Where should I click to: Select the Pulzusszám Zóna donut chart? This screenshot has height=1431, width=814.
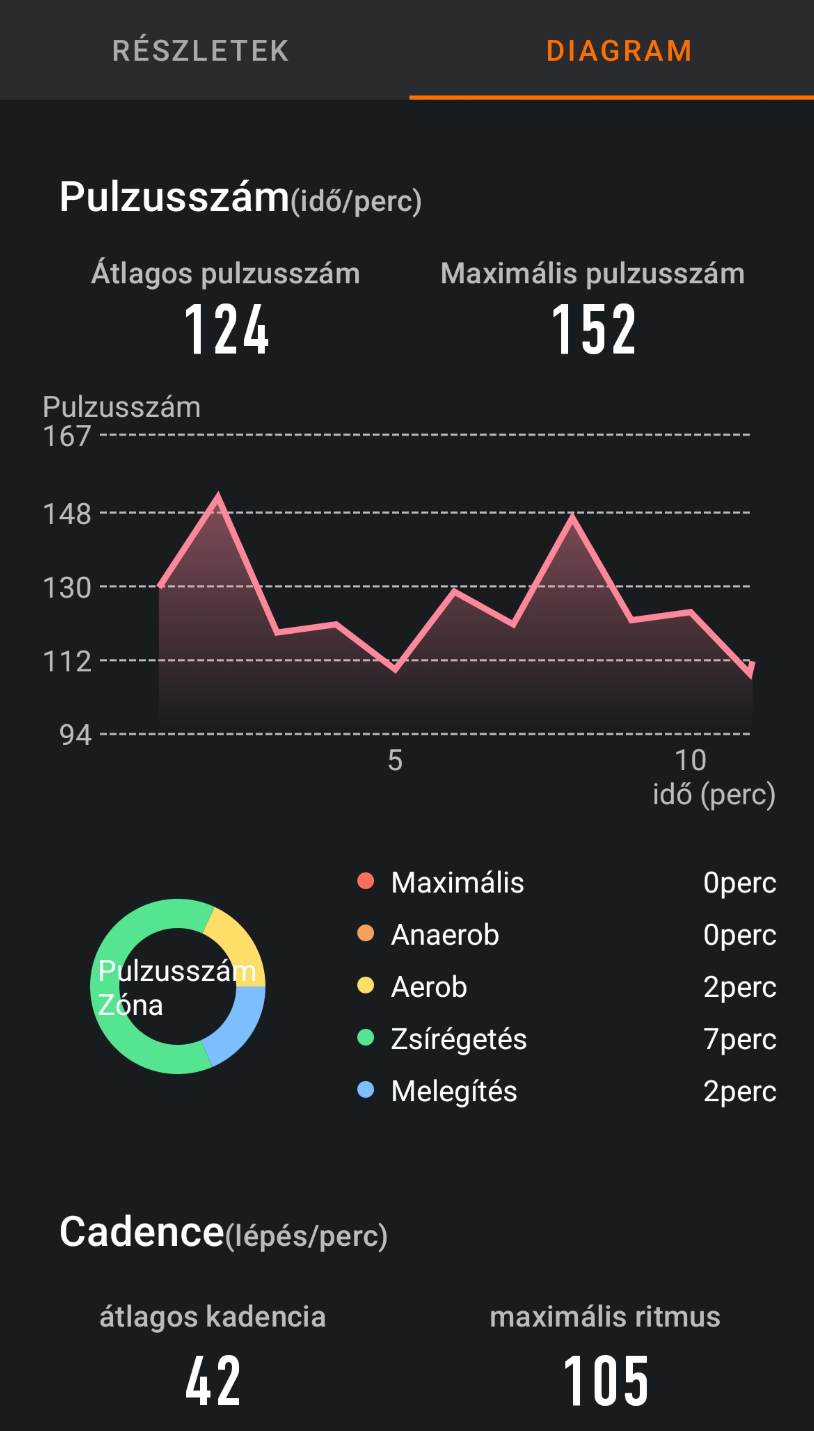(x=178, y=988)
